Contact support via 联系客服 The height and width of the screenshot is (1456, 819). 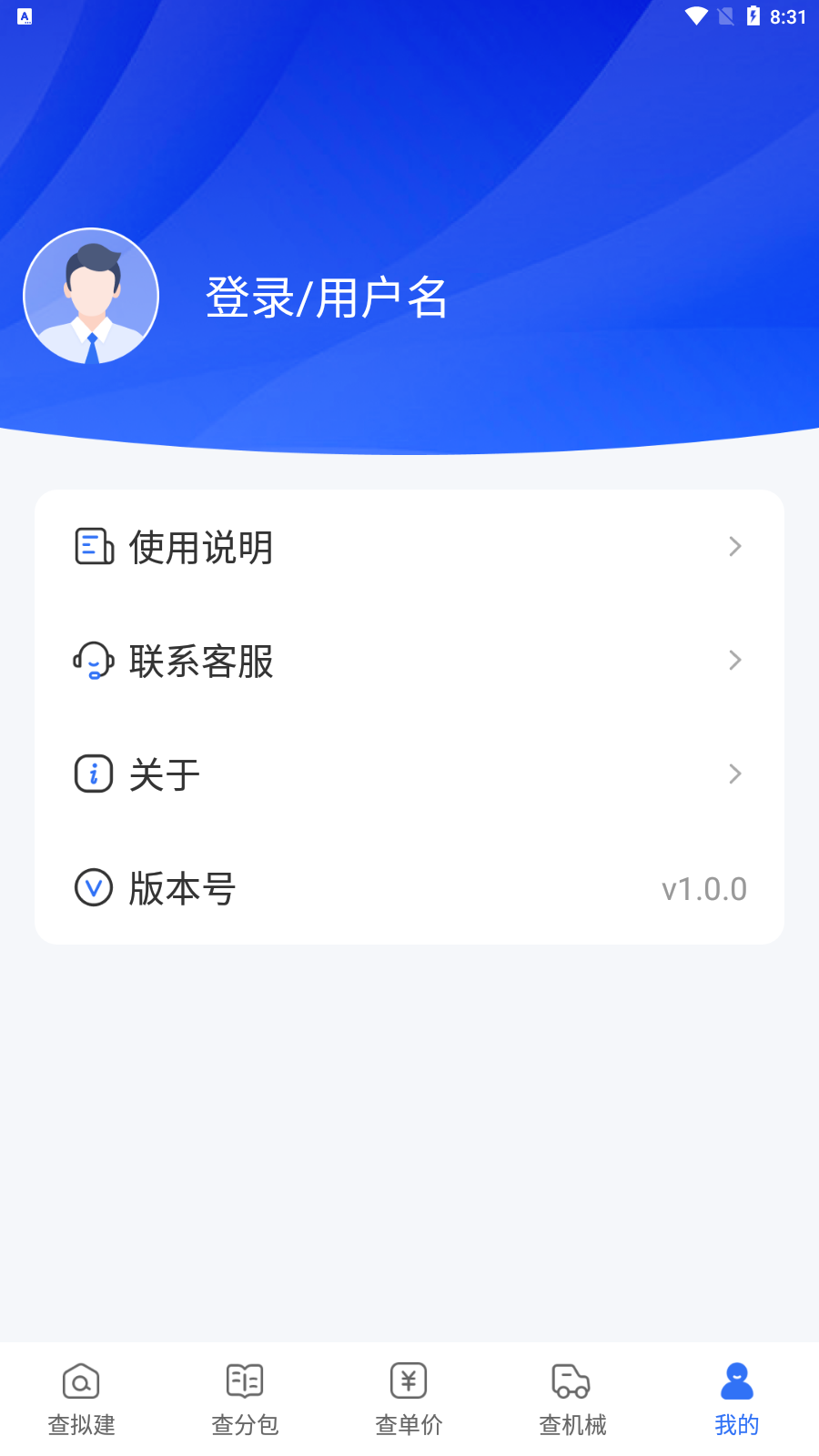(409, 661)
